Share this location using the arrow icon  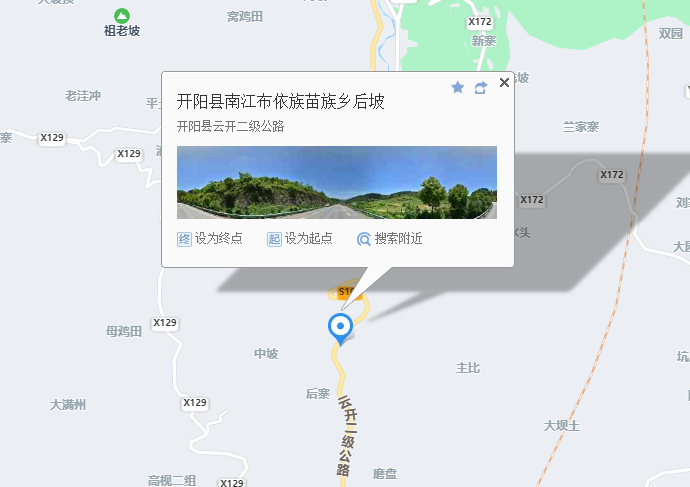click(x=481, y=88)
